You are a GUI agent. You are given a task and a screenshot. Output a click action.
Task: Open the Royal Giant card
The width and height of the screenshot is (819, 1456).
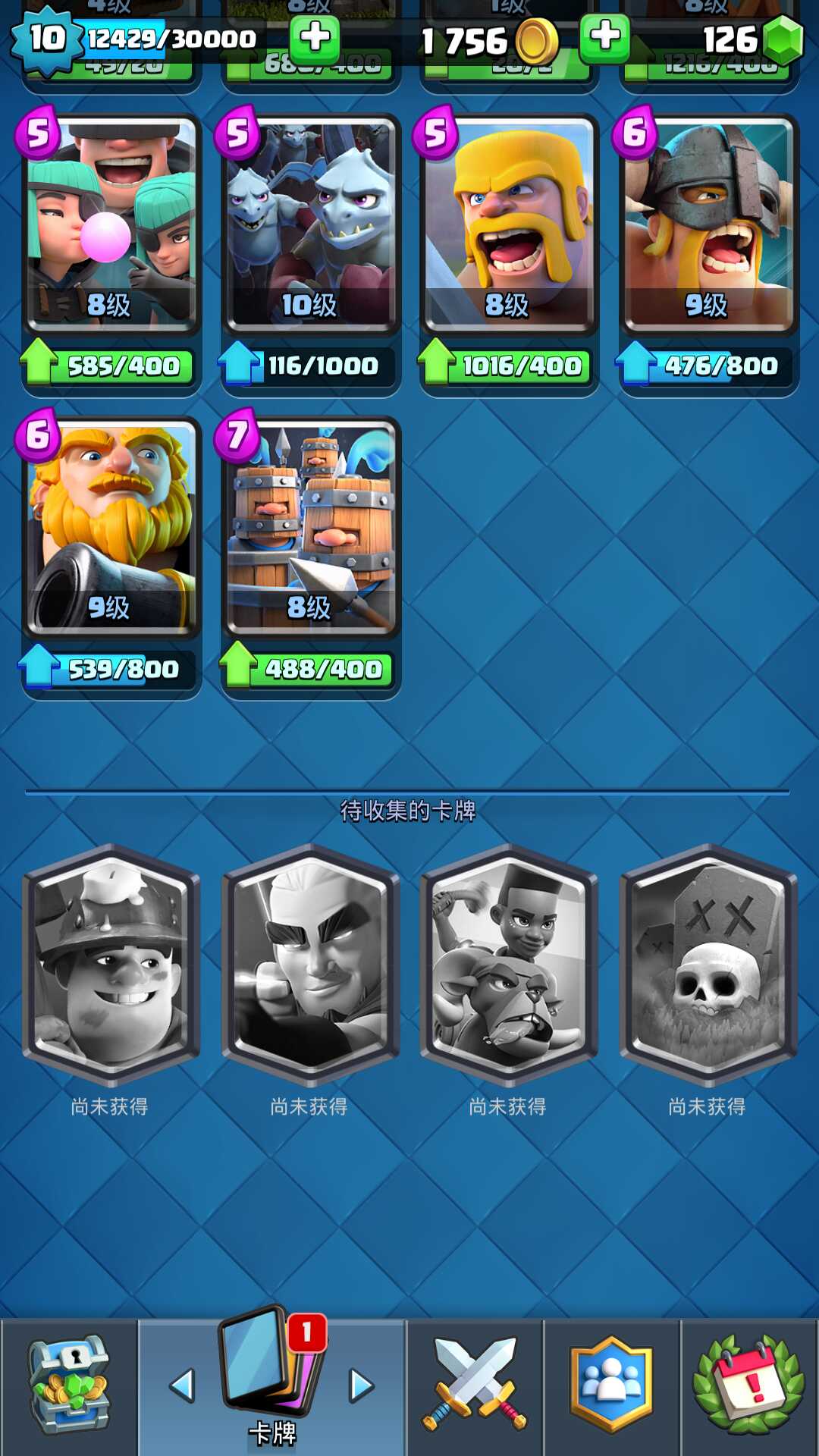[x=111, y=527]
